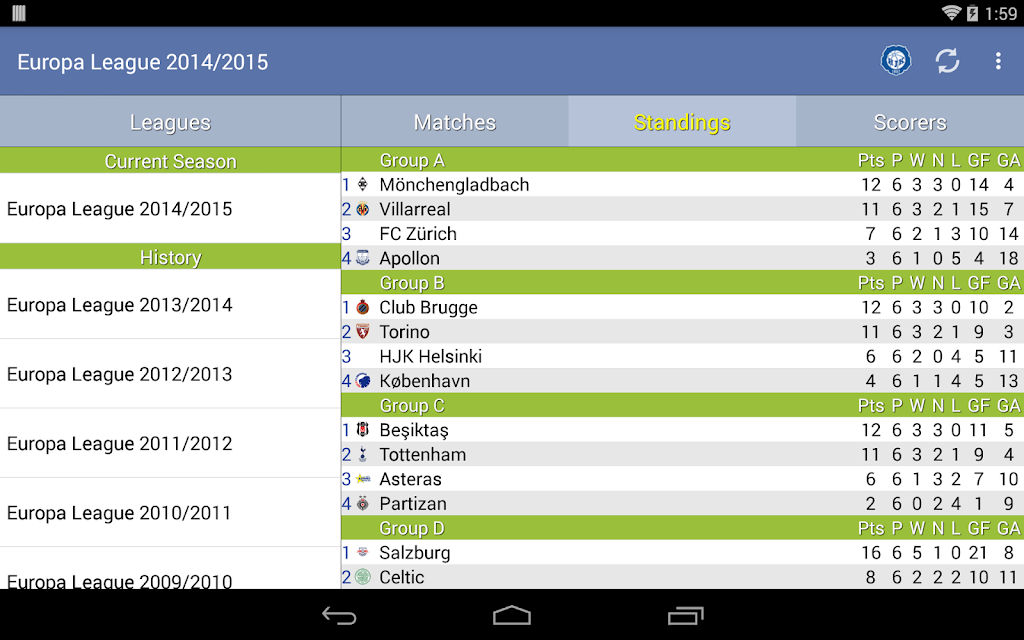
Task: Open Europa League 2012/2013 history
Action: (x=170, y=374)
